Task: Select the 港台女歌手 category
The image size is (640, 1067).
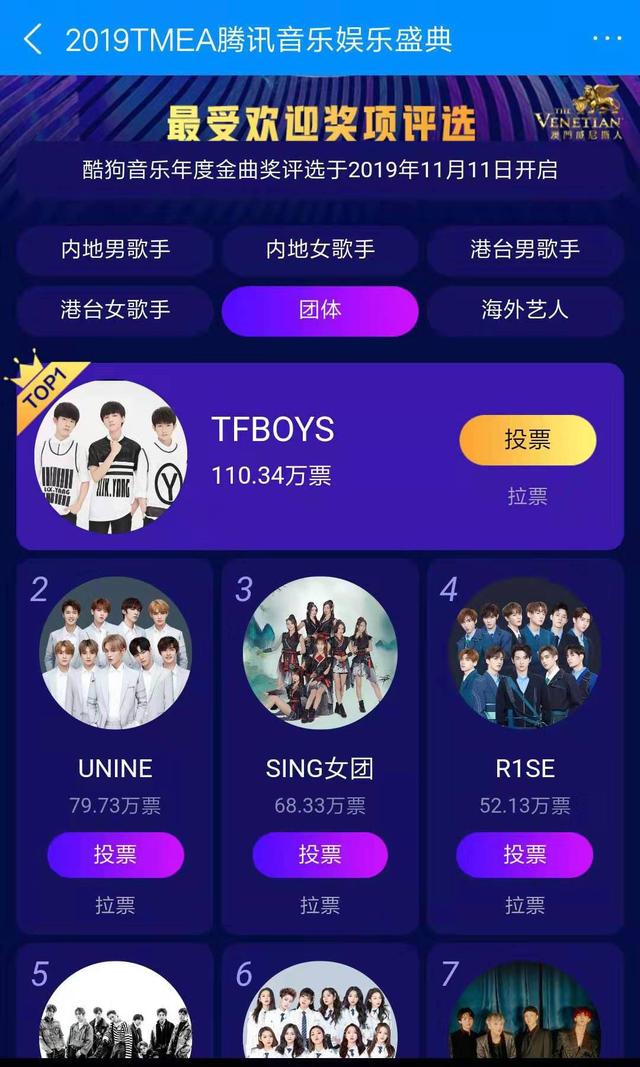Action: click(x=115, y=310)
